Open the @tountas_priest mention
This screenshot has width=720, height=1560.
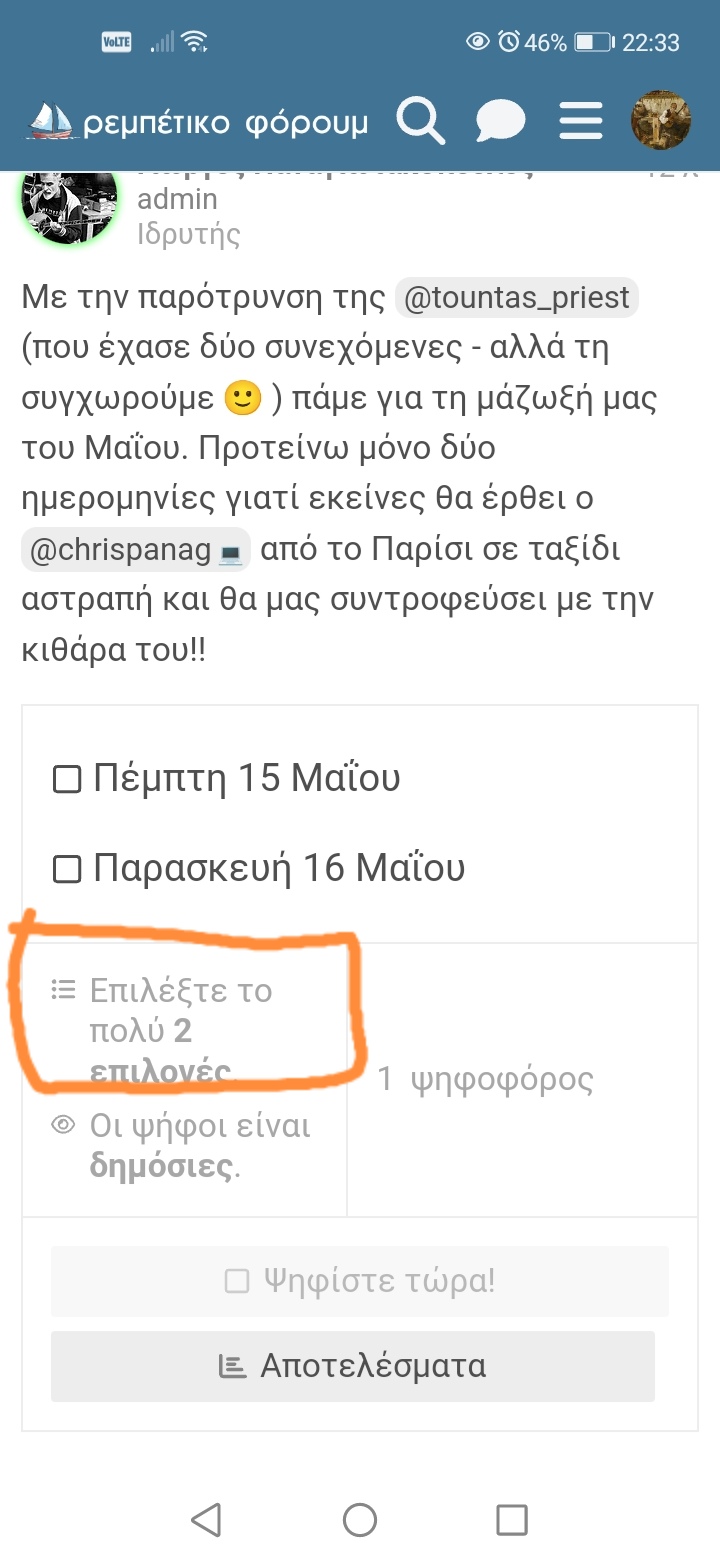click(516, 298)
